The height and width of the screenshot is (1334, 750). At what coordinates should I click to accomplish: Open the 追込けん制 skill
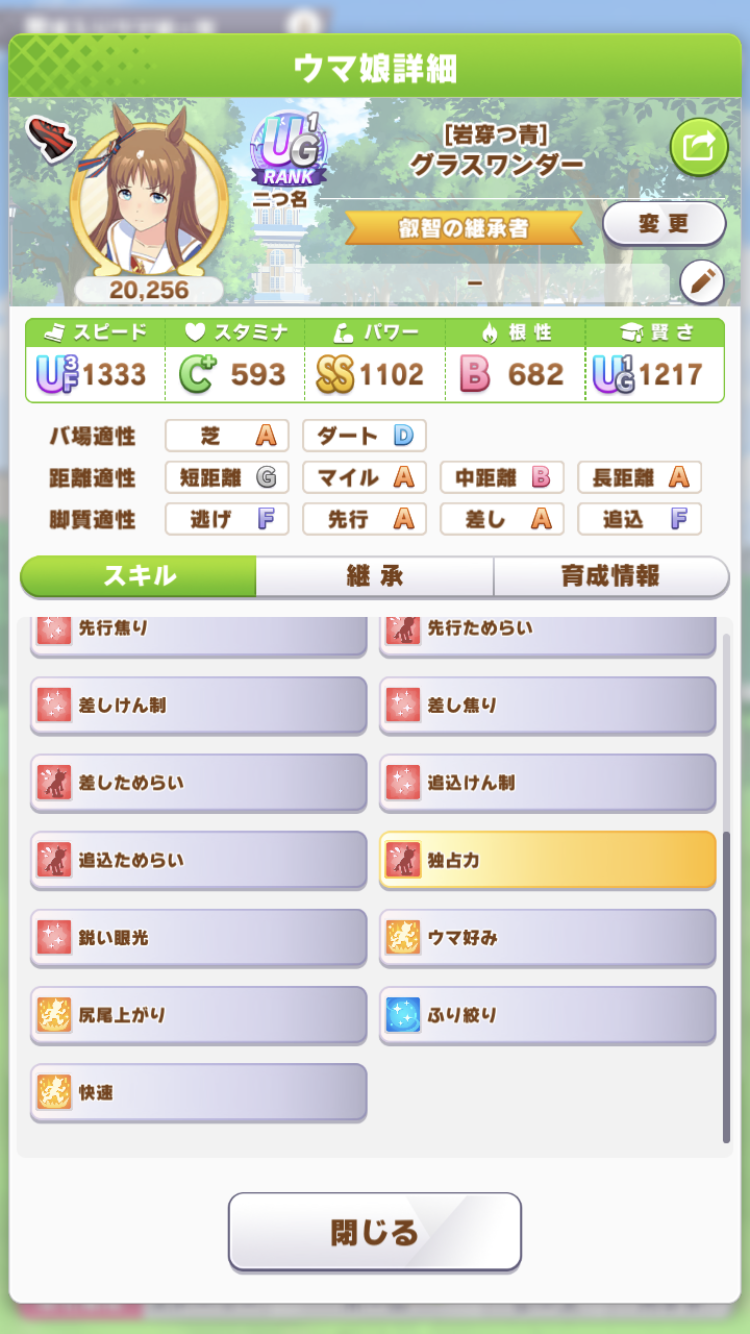point(547,782)
